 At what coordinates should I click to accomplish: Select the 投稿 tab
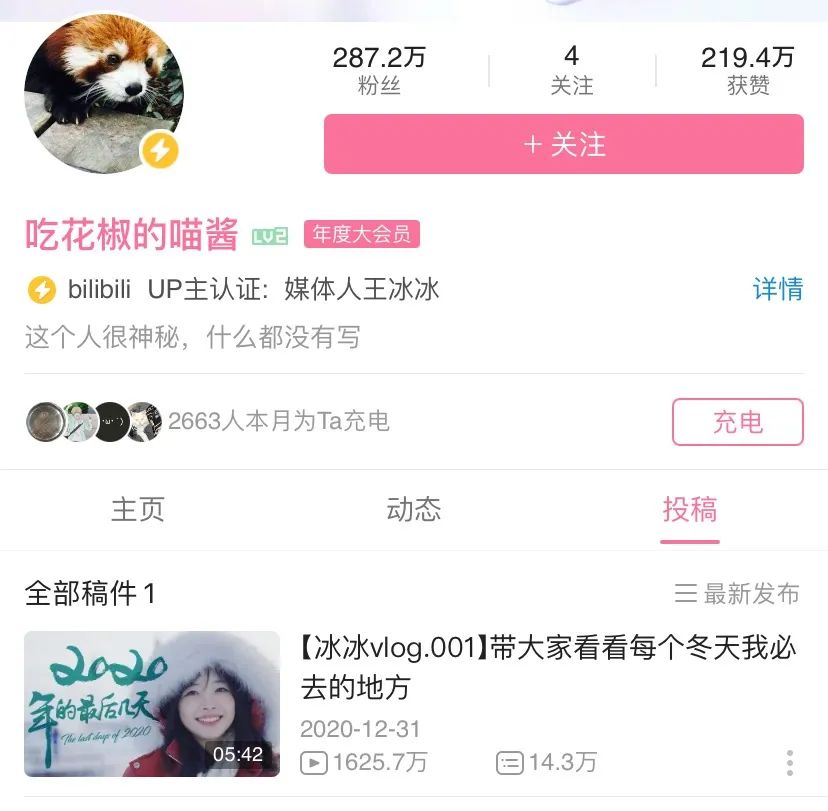689,509
